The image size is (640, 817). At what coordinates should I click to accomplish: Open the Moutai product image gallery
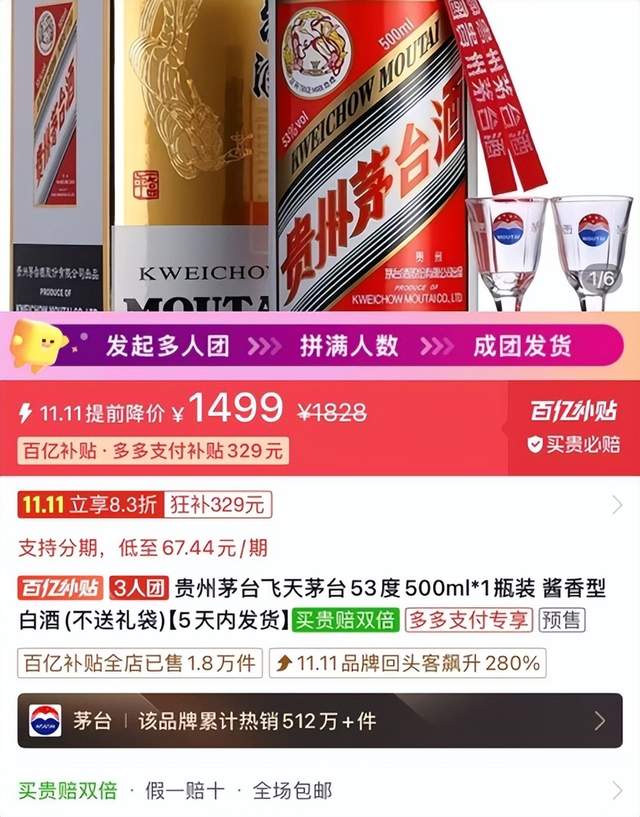click(x=320, y=155)
